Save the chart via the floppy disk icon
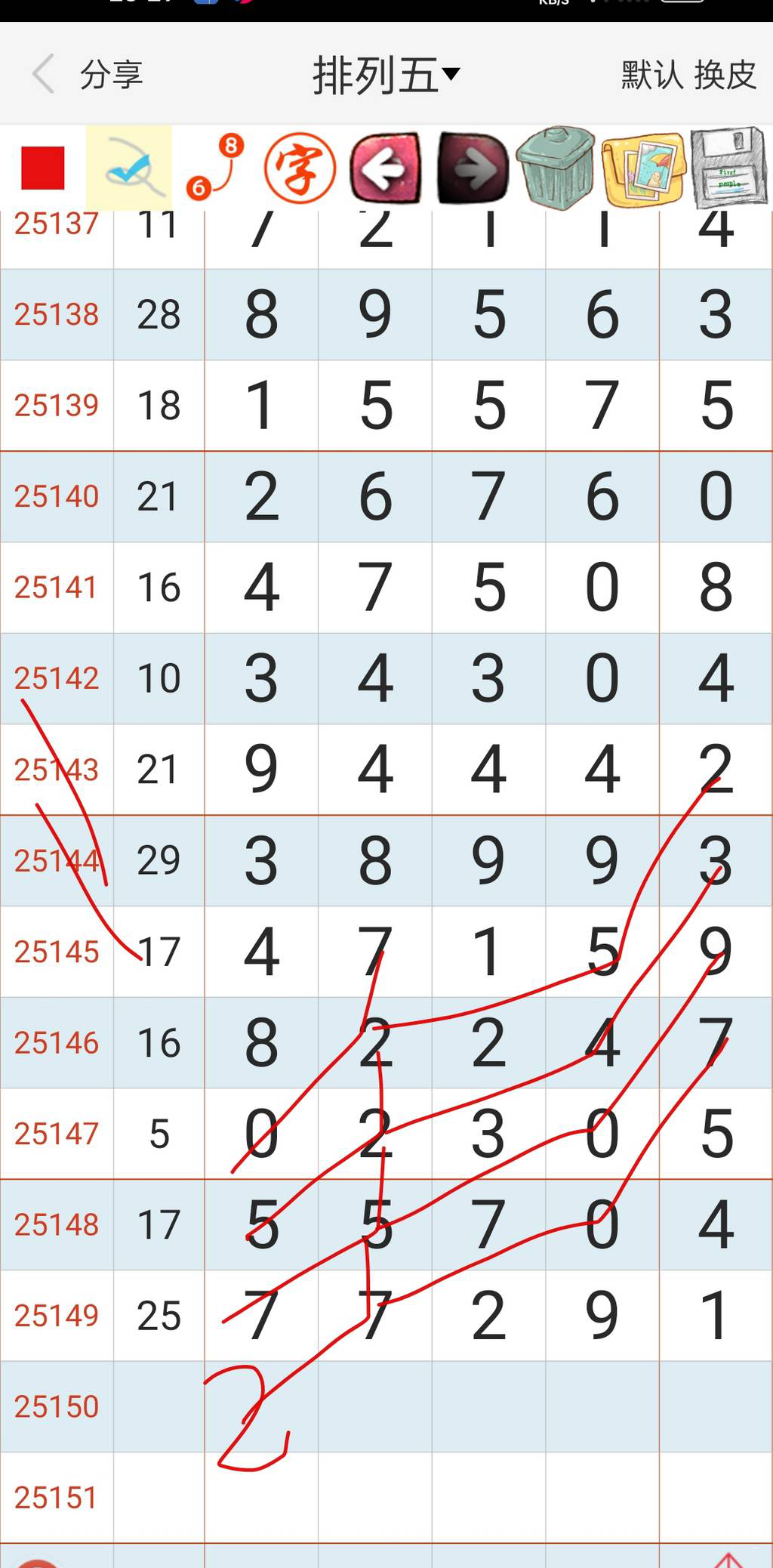The width and height of the screenshot is (773, 1568). [x=727, y=165]
